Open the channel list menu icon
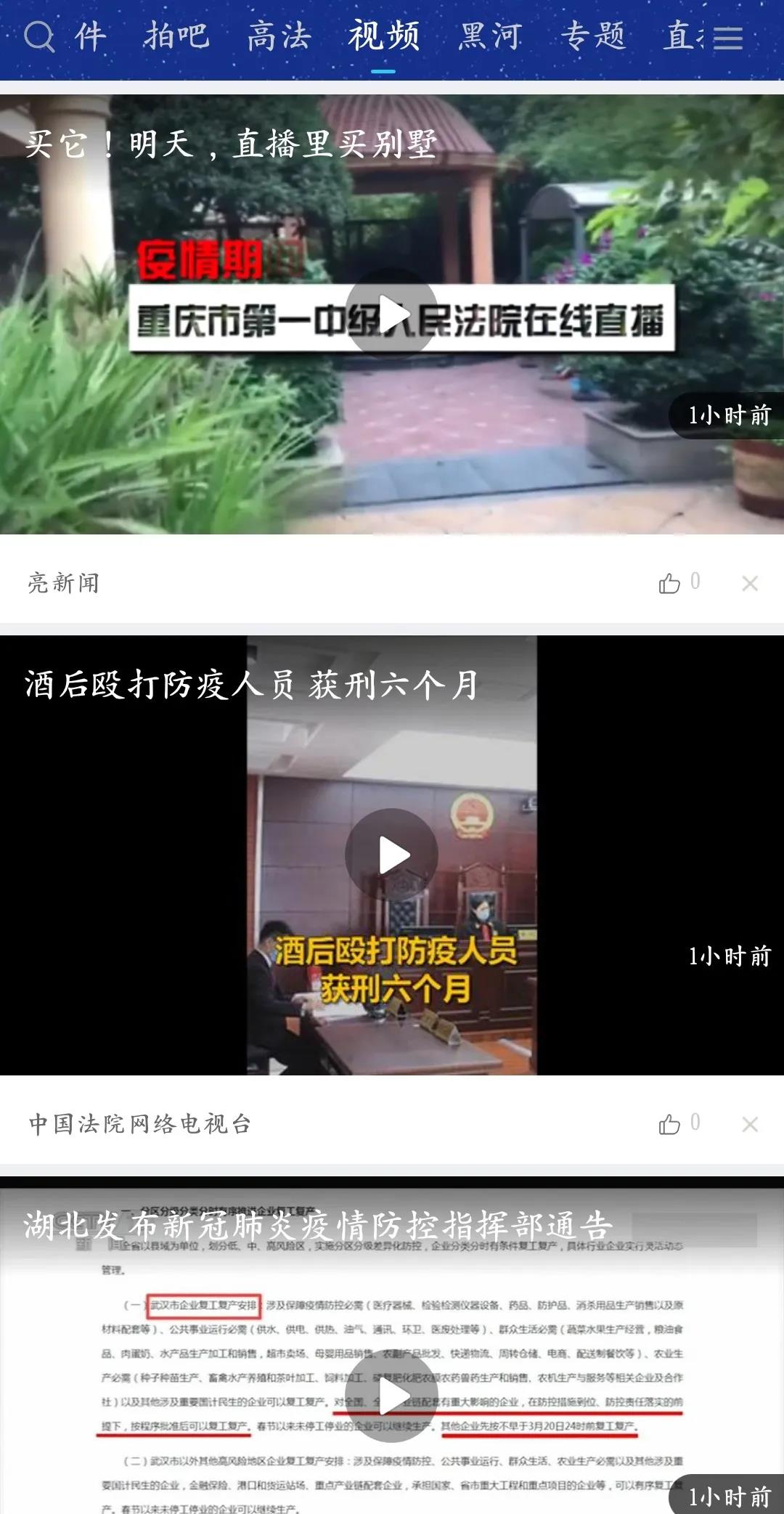 click(x=727, y=38)
